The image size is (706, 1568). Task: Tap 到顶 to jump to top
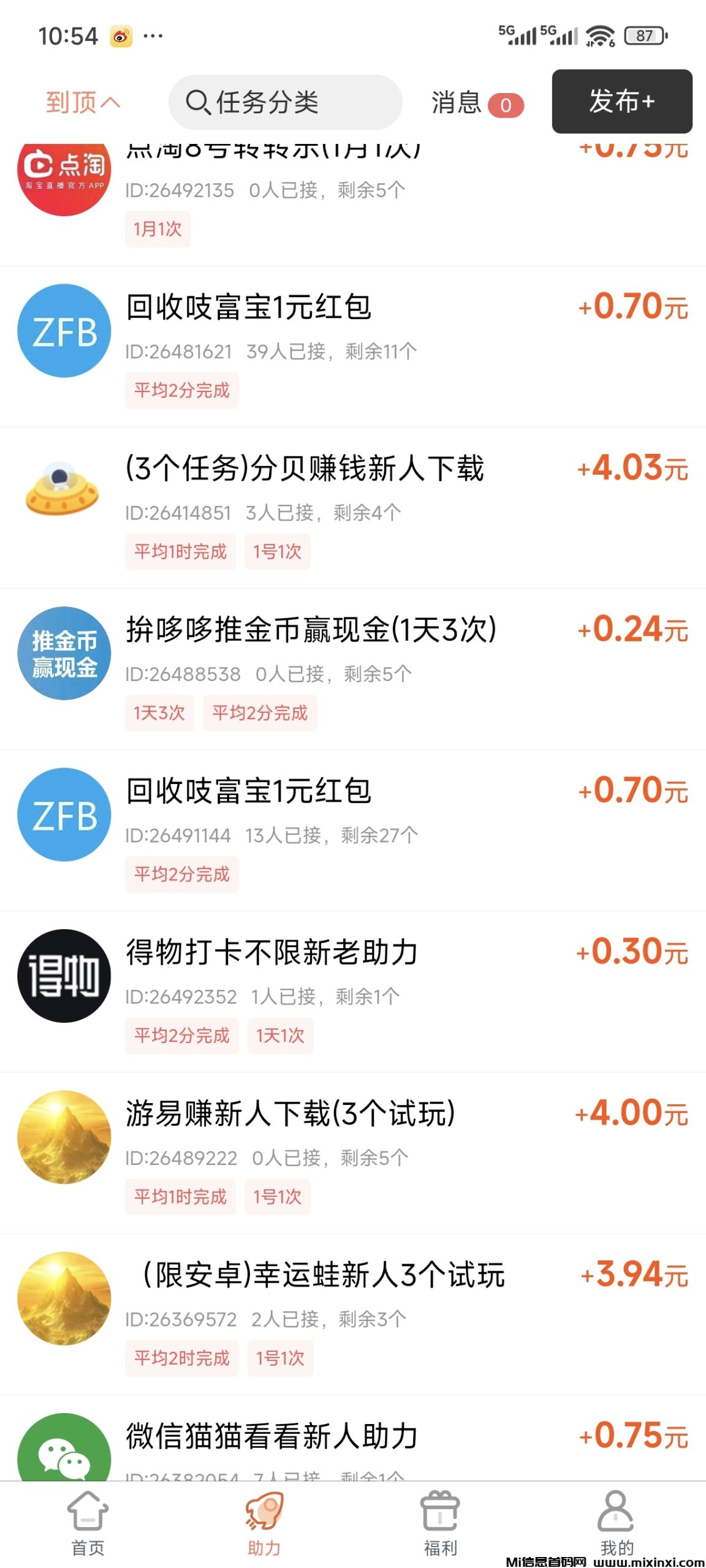tap(82, 102)
